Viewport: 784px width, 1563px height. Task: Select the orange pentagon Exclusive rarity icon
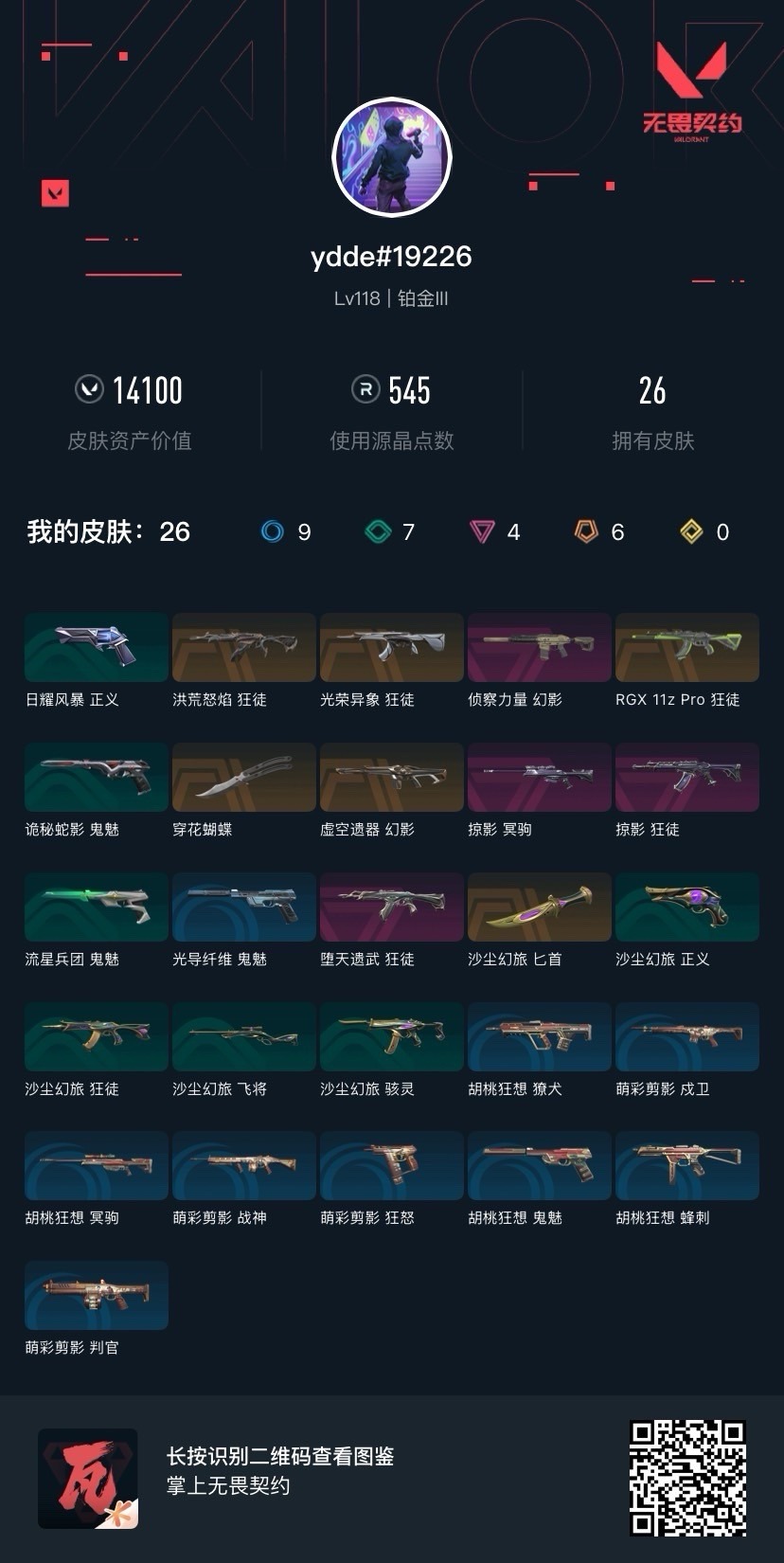click(587, 532)
